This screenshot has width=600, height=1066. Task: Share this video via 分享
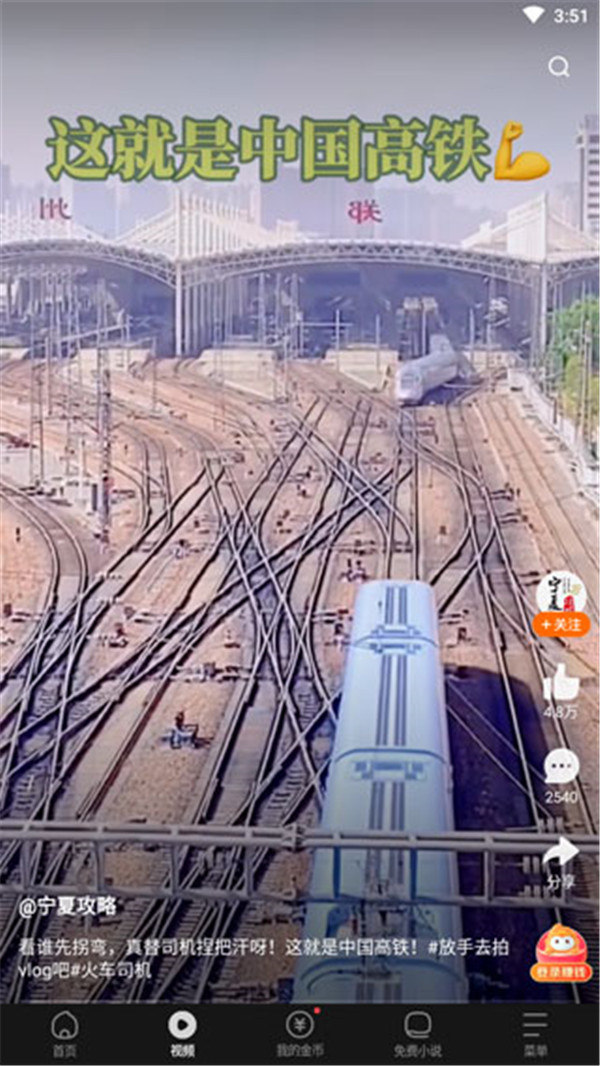pos(561,854)
